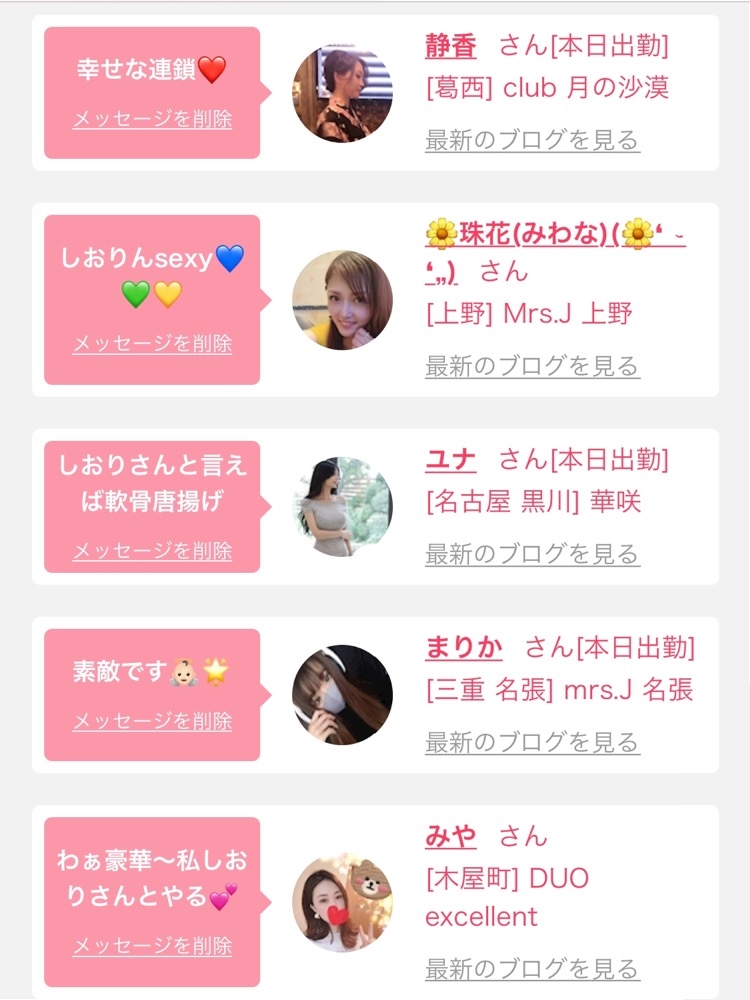
Task: View 静香's latest blog
Action: pyautogui.click(x=533, y=140)
